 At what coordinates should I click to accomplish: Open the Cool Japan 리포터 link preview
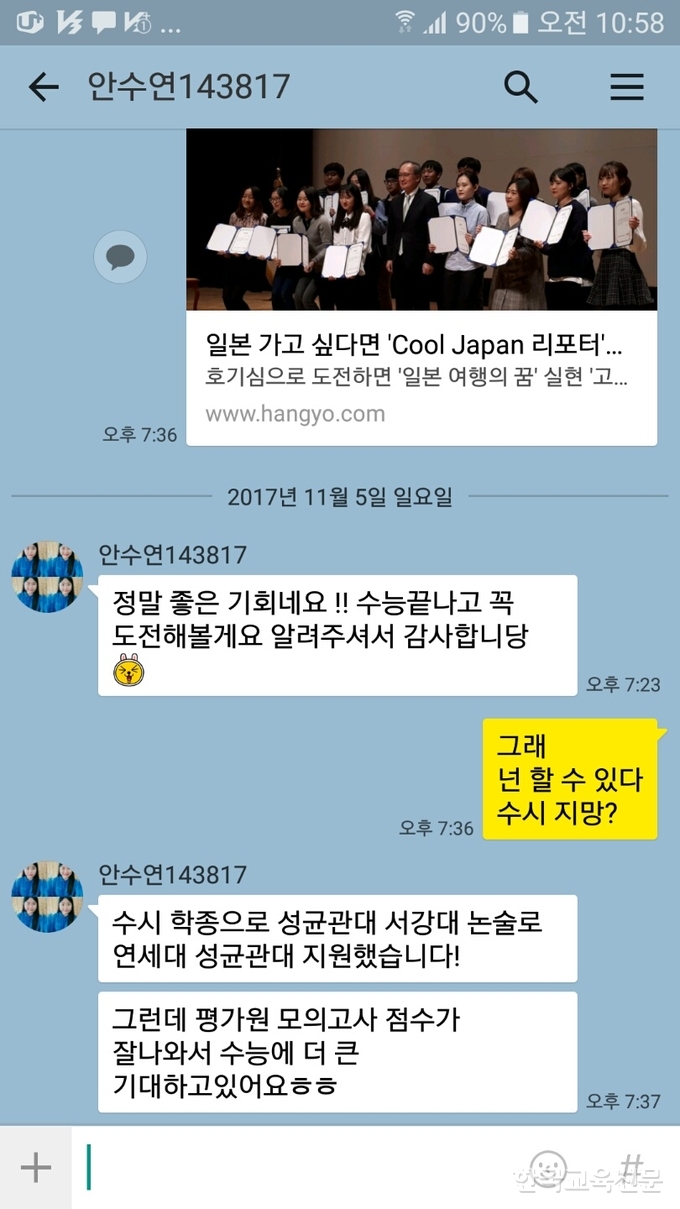point(421,288)
